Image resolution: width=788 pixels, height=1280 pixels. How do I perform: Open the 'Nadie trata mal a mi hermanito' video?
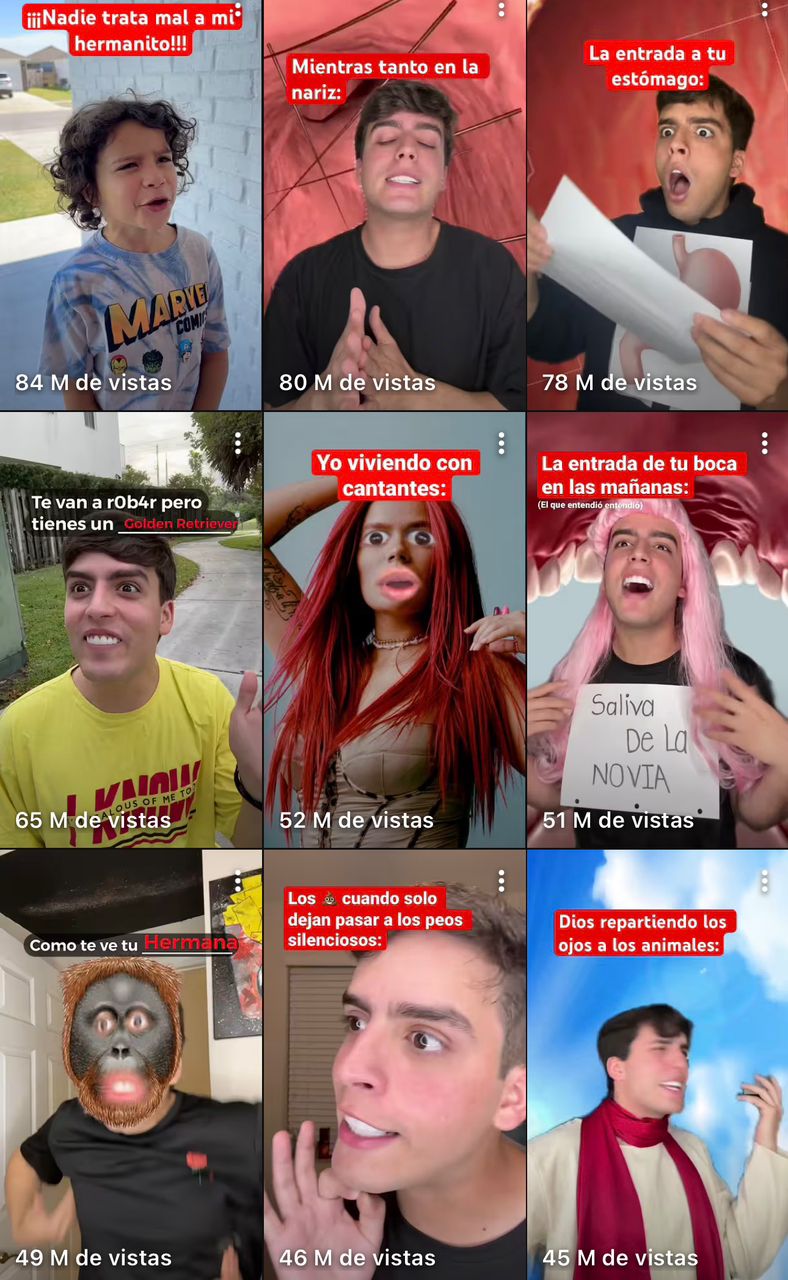coord(130,230)
